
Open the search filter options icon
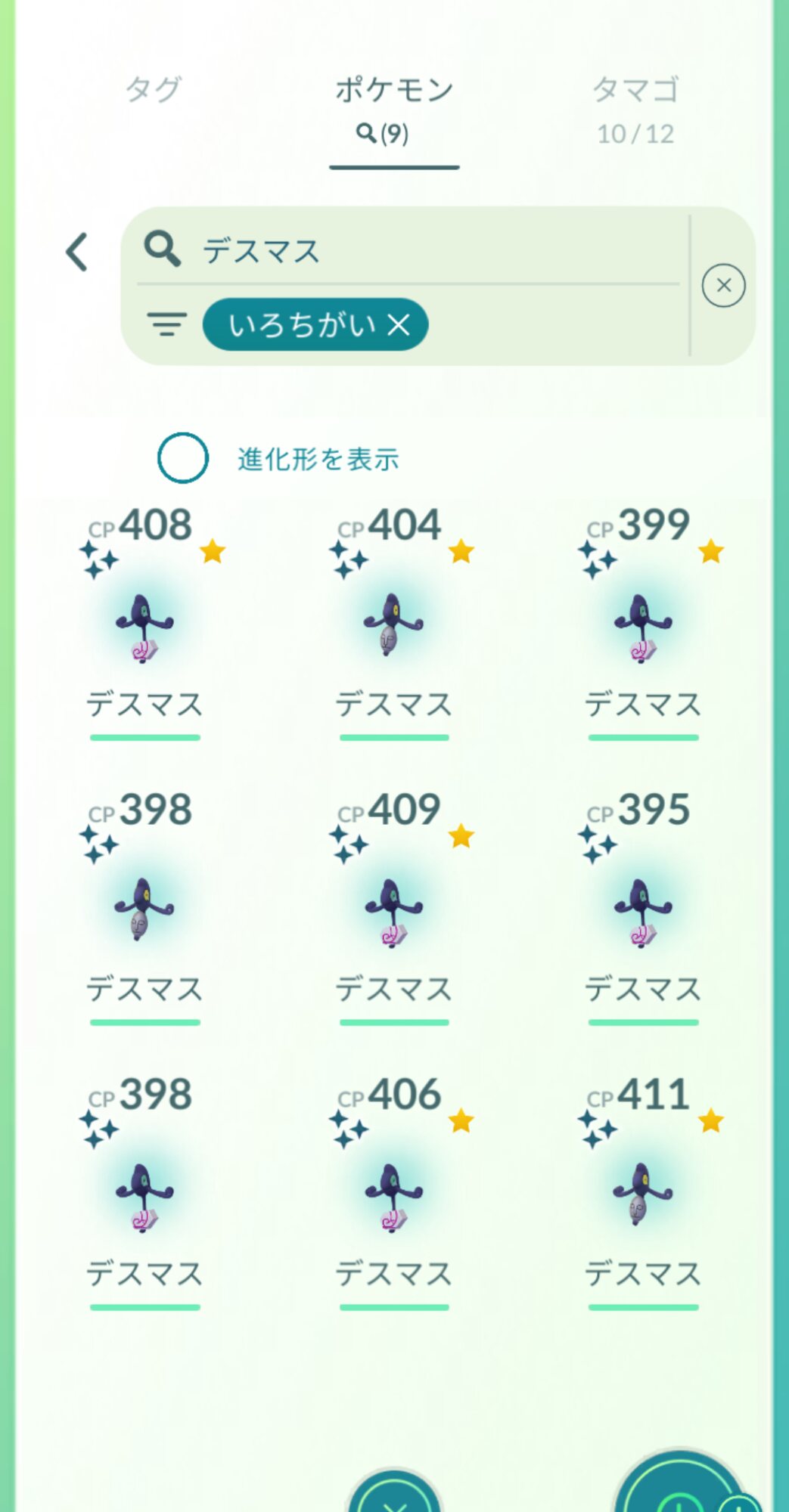166,324
